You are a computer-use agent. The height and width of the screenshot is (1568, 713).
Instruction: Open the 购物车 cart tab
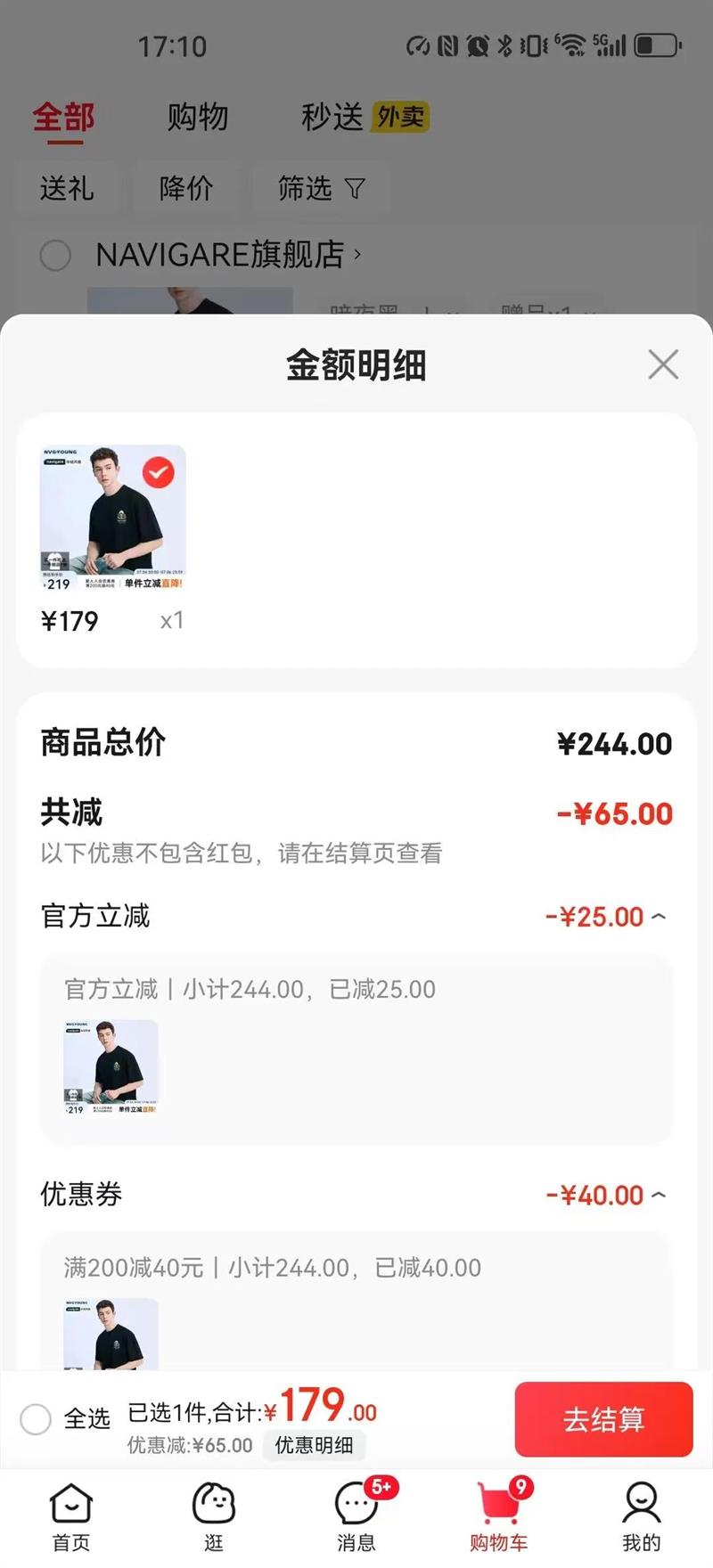499,1516
